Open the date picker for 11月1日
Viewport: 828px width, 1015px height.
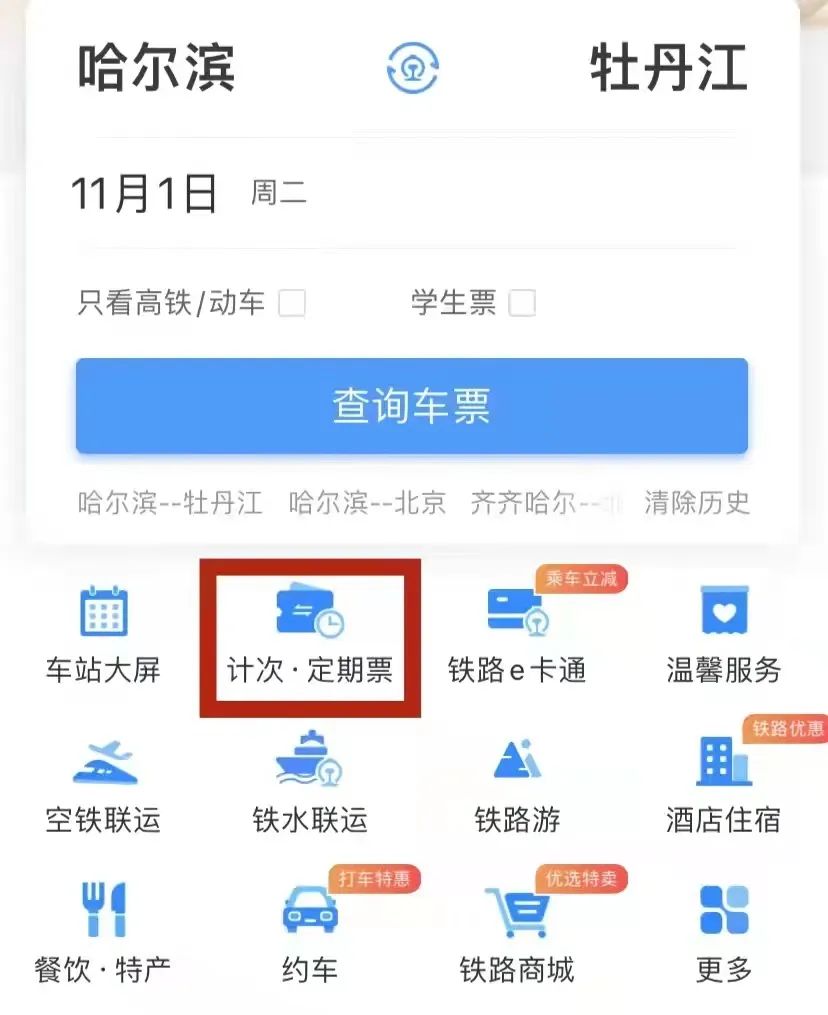tap(145, 193)
